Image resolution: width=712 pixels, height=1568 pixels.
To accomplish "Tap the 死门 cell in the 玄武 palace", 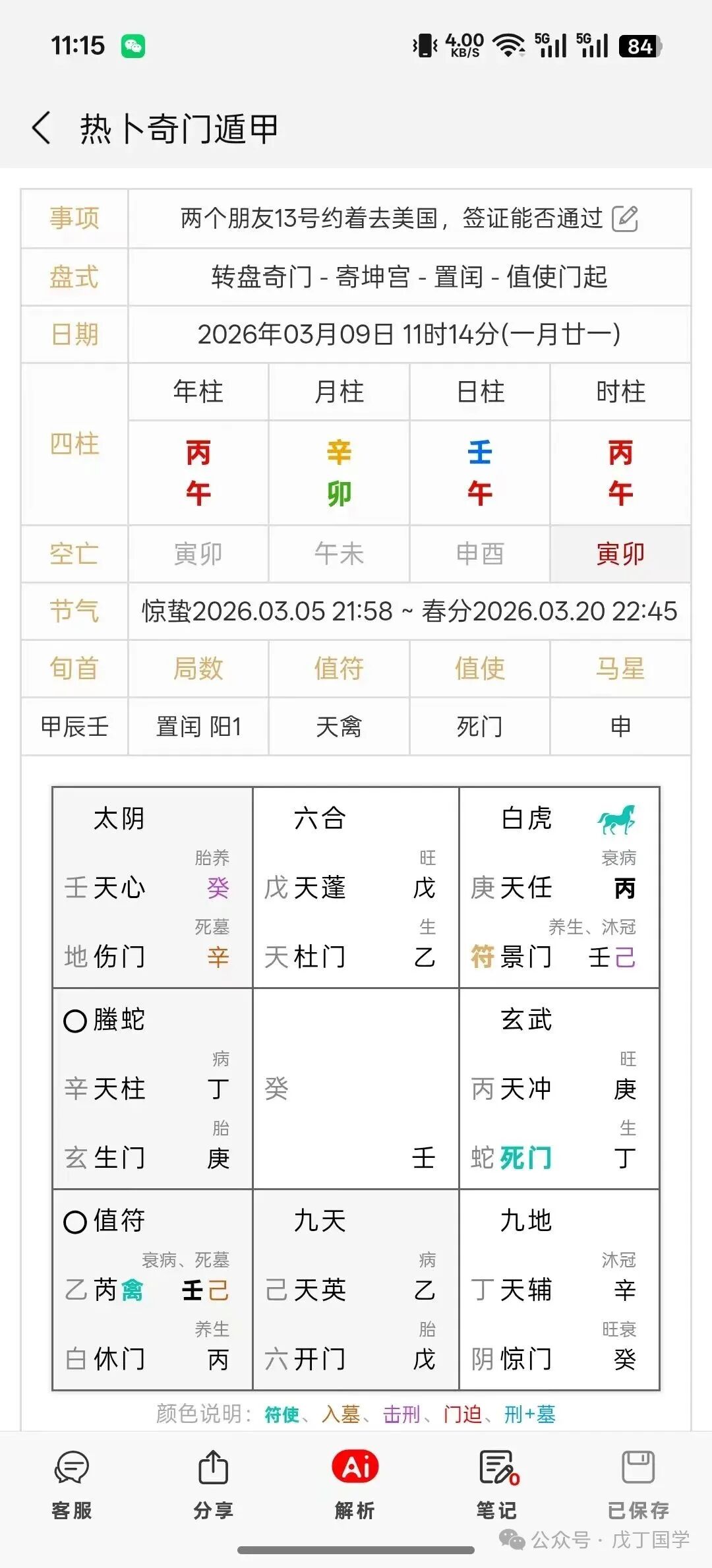I will pos(523,1157).
